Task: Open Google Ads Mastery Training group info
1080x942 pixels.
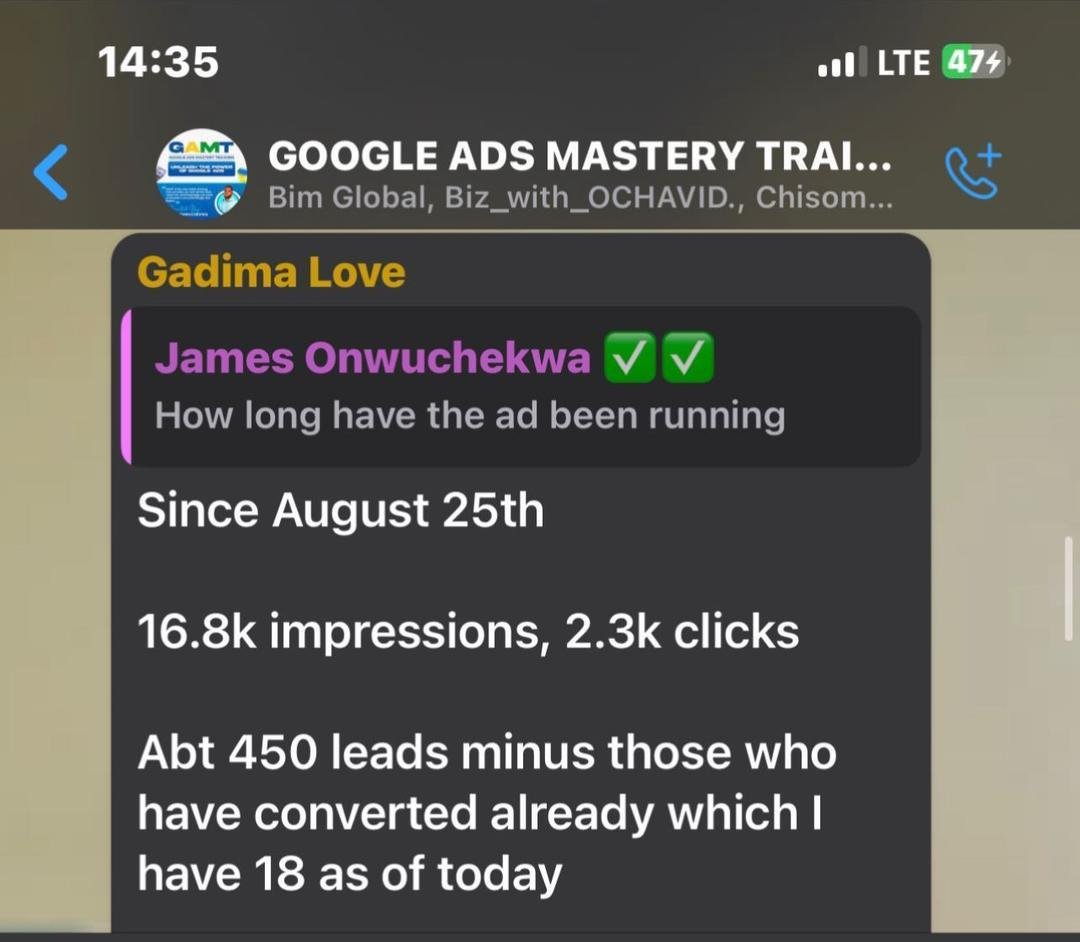Action: [580, 172]
